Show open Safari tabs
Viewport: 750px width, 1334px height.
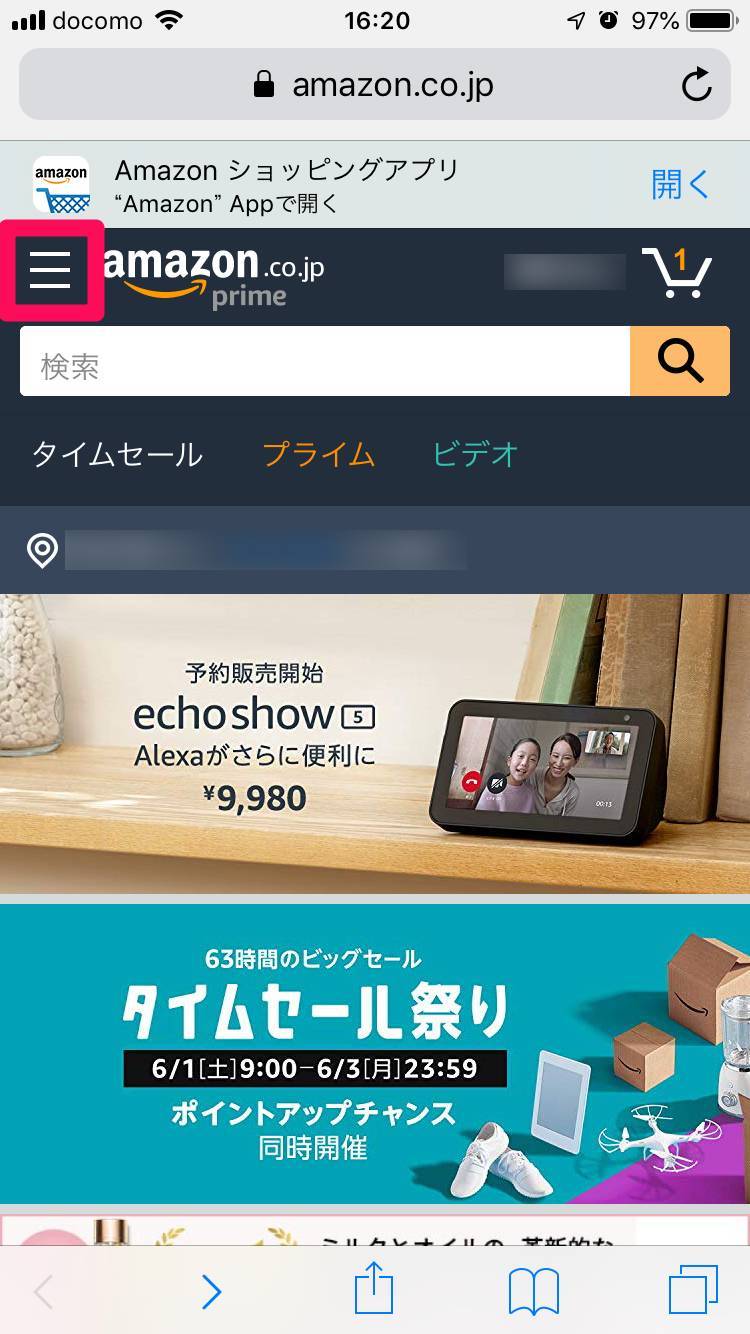click(x=692, y=1292)
